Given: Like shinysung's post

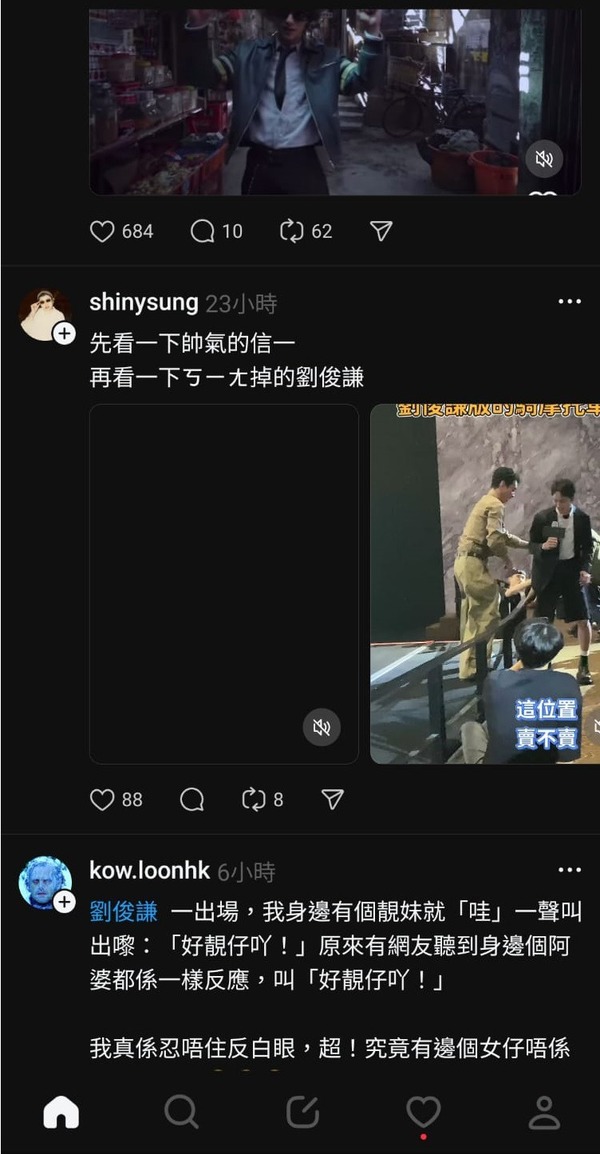Looking at the screenshot, I should click(x=103, y=799).
